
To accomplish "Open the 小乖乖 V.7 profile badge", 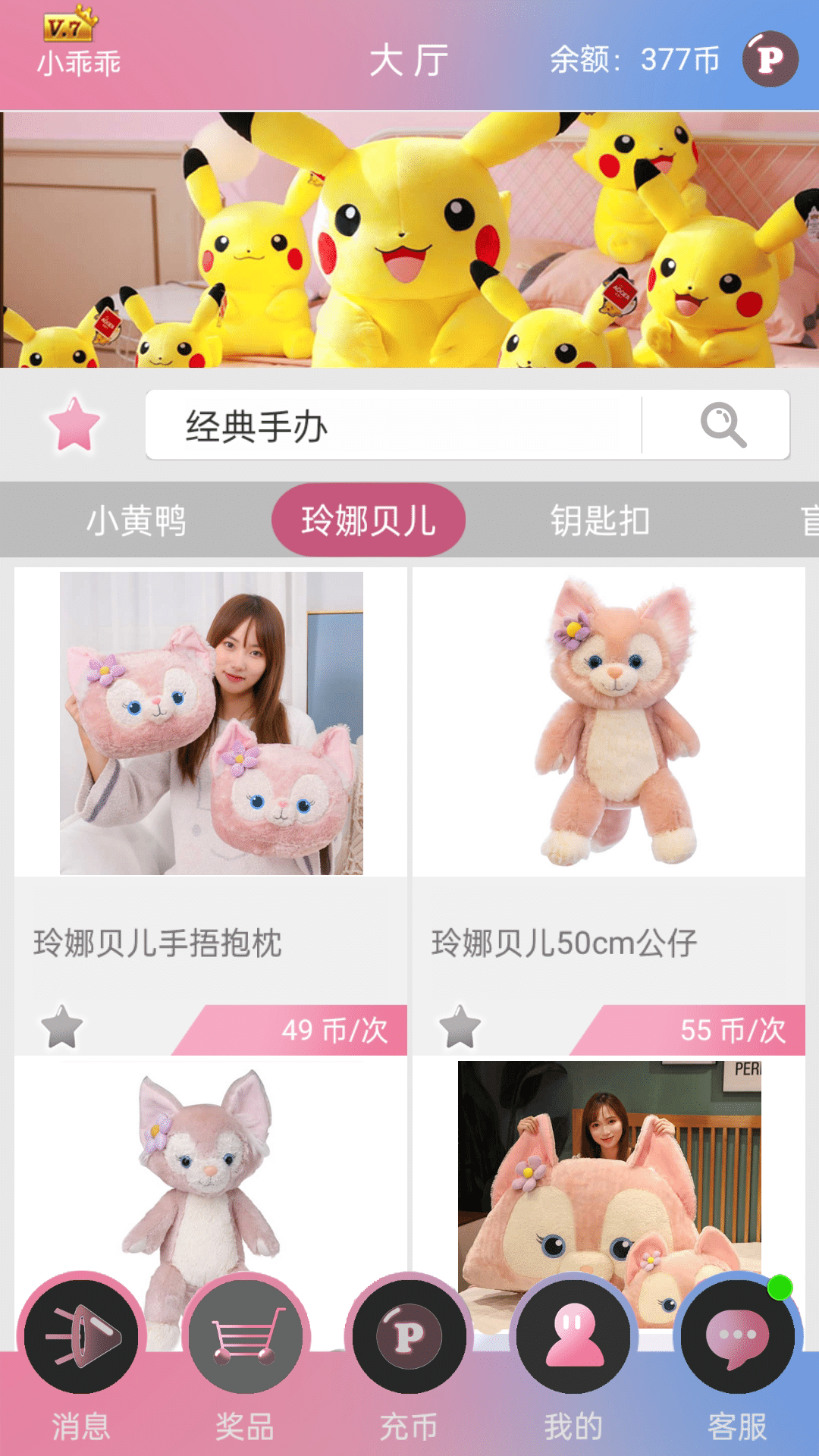I will point(78,47).
